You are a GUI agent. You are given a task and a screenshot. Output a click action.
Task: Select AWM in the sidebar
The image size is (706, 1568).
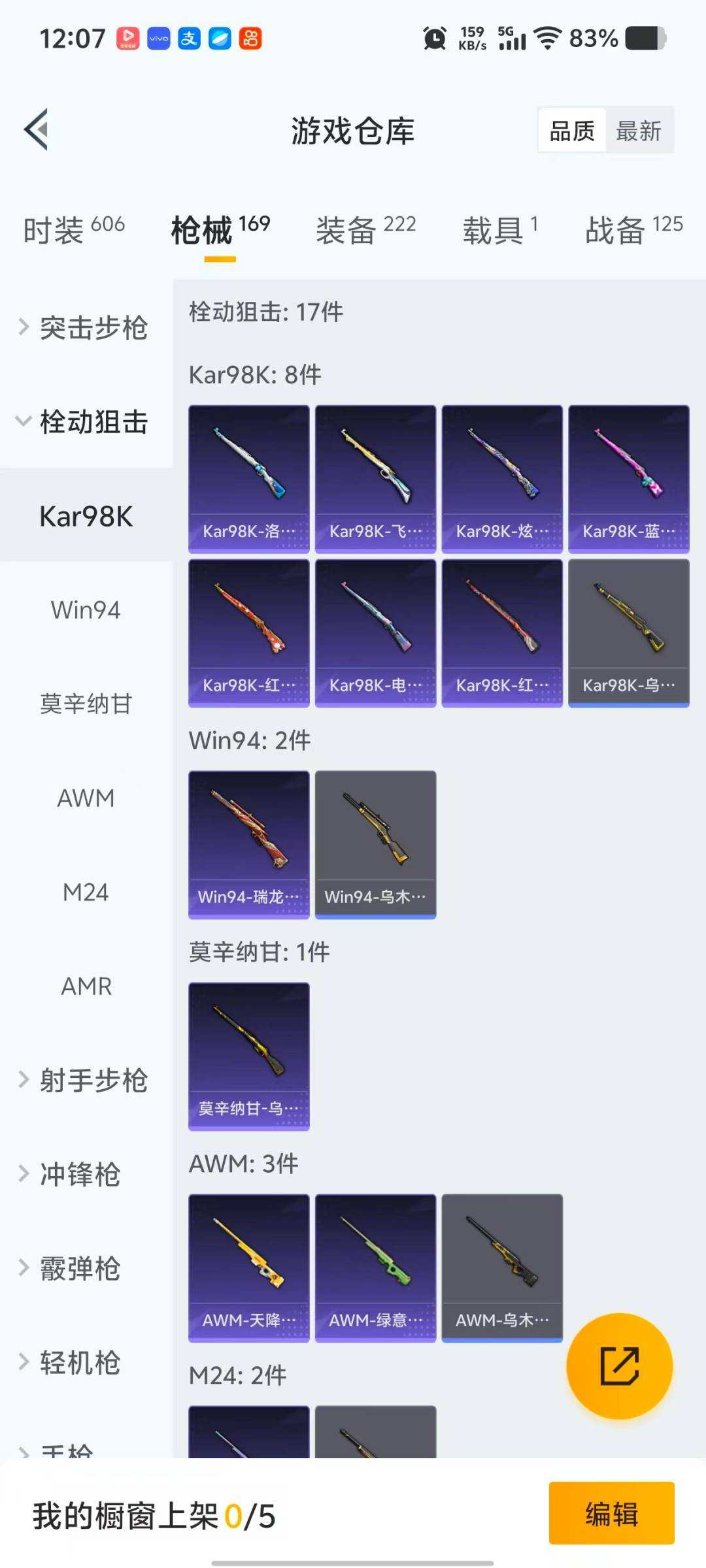(x=85, y=798)
